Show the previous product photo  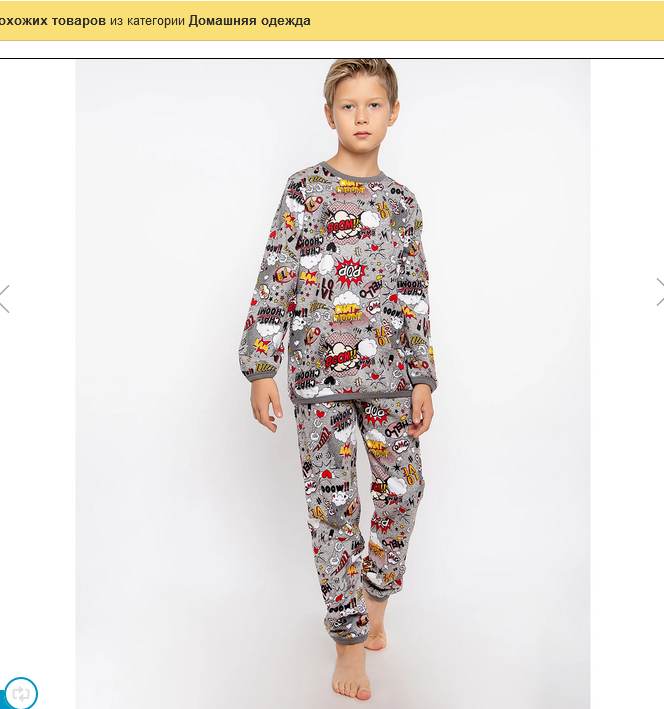(x=5, y=298)
